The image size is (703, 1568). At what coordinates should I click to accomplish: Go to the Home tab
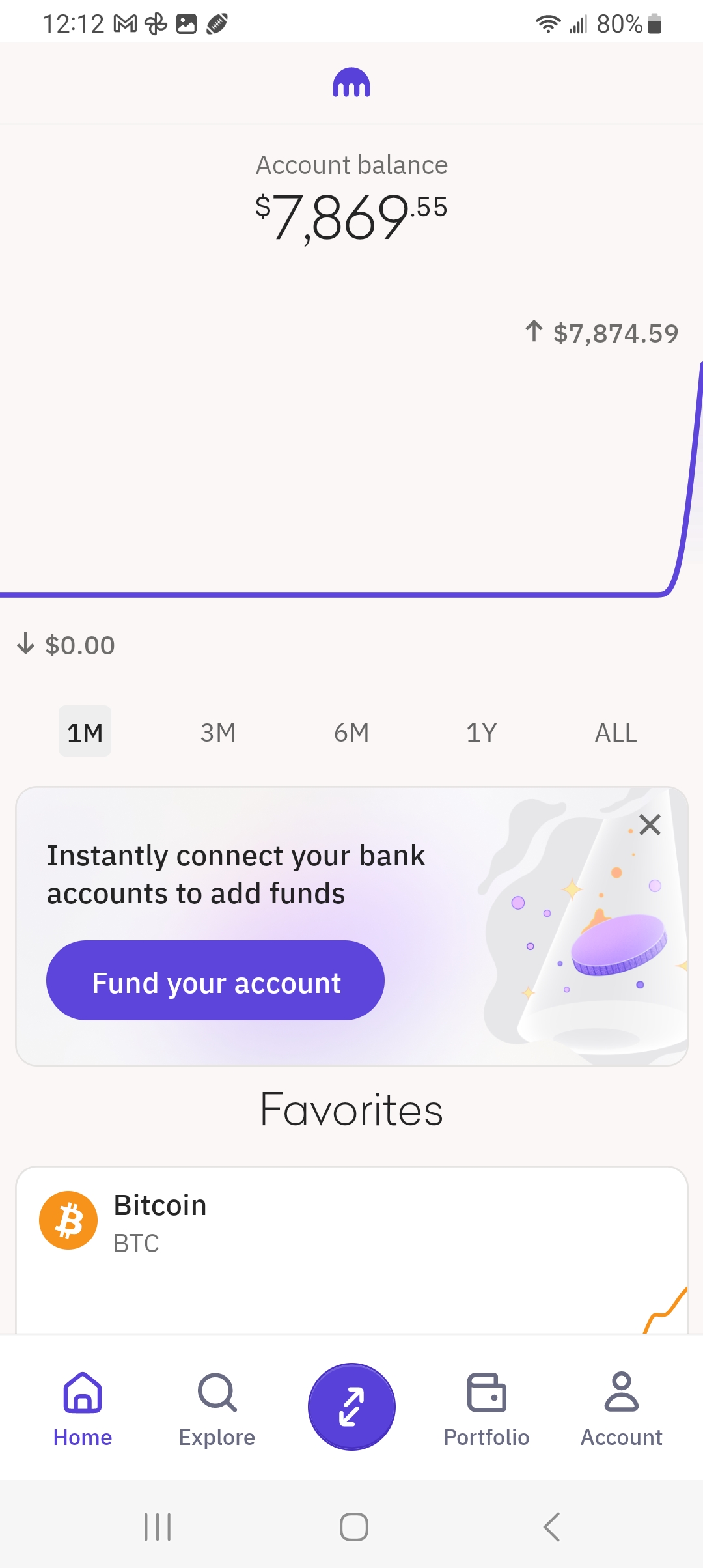pos(83,1408)
